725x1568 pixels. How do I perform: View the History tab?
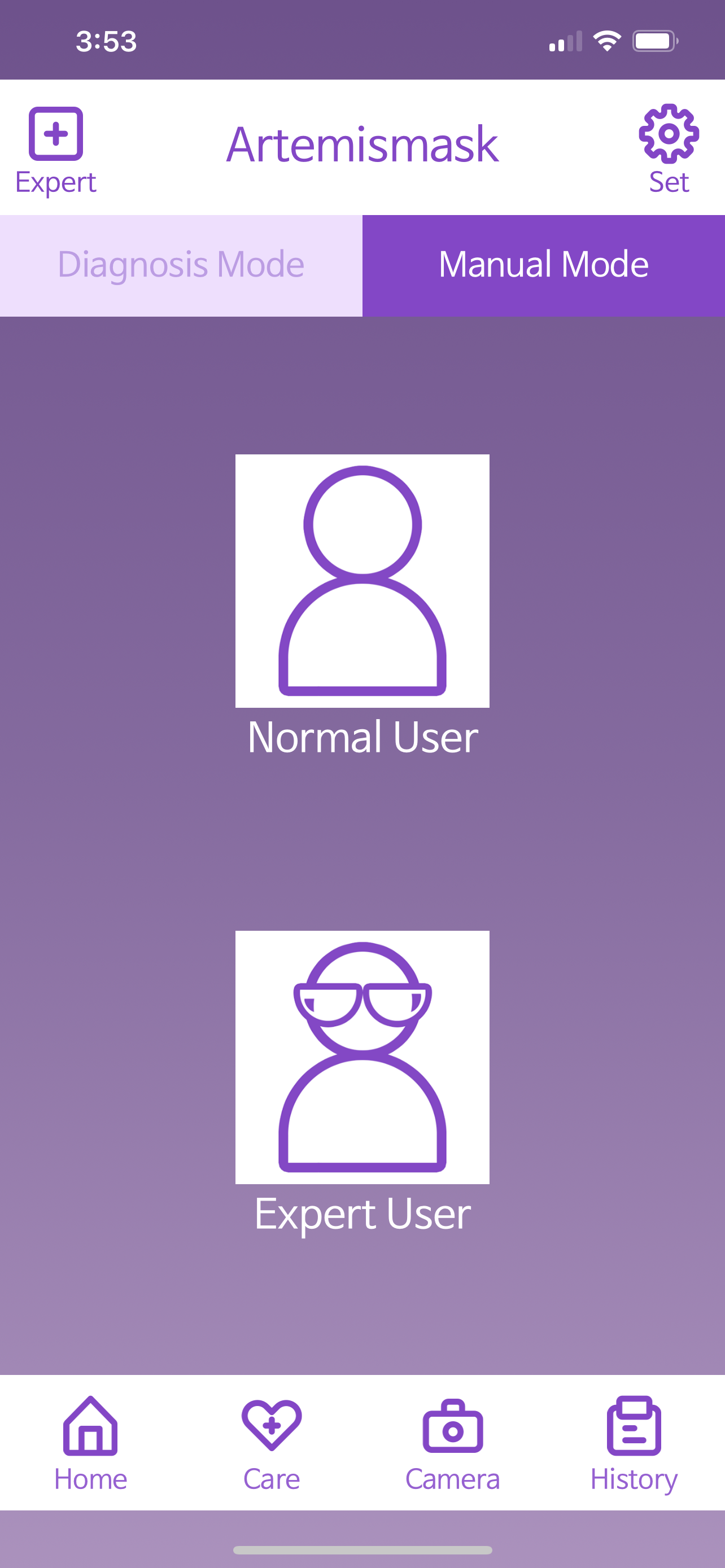tap(634, 1443)
